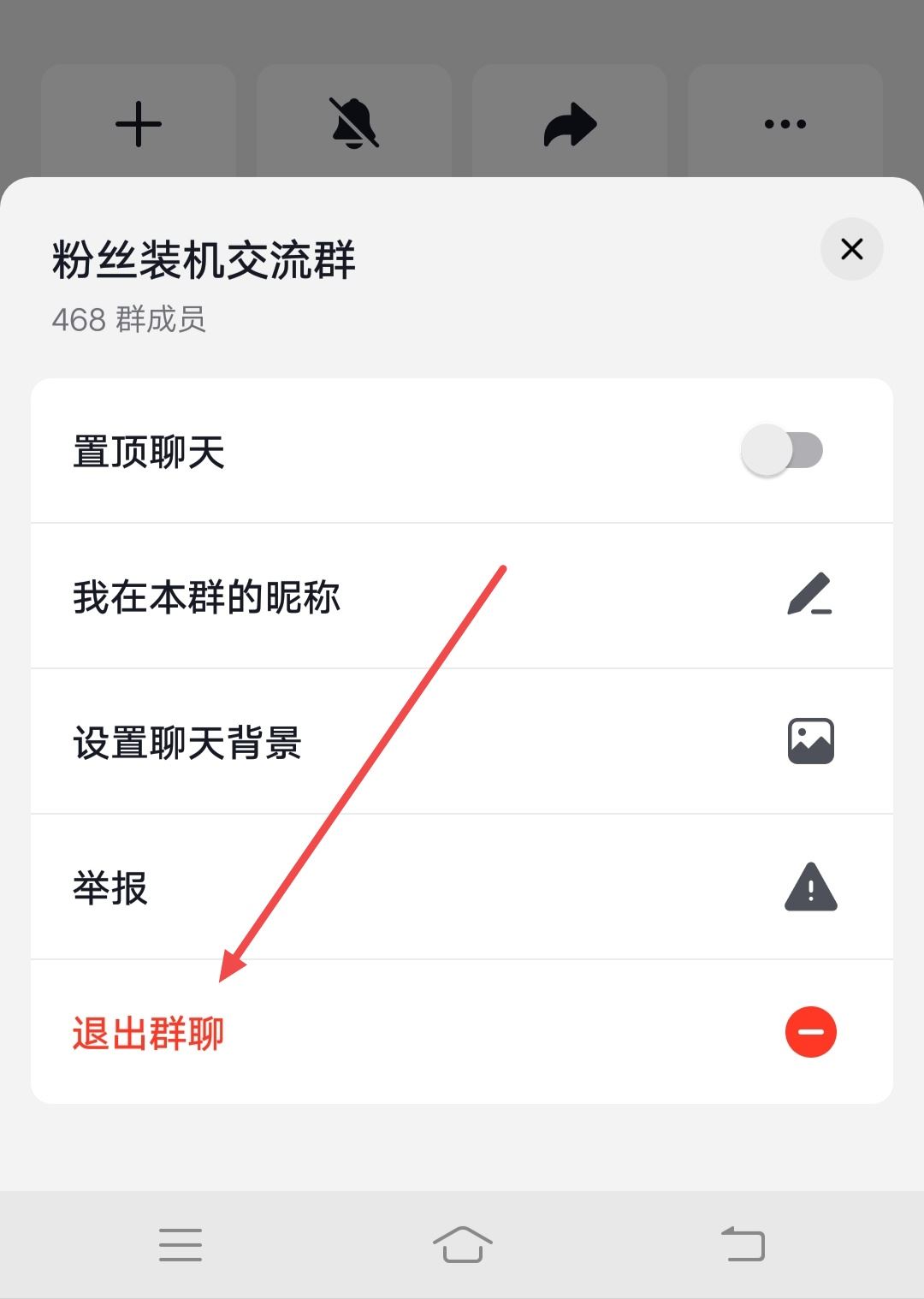Image resolution: width=924 pixels, height=1299 pixels.
Task: Click the forward/share arrow icon
Action: tap(569, 123)
